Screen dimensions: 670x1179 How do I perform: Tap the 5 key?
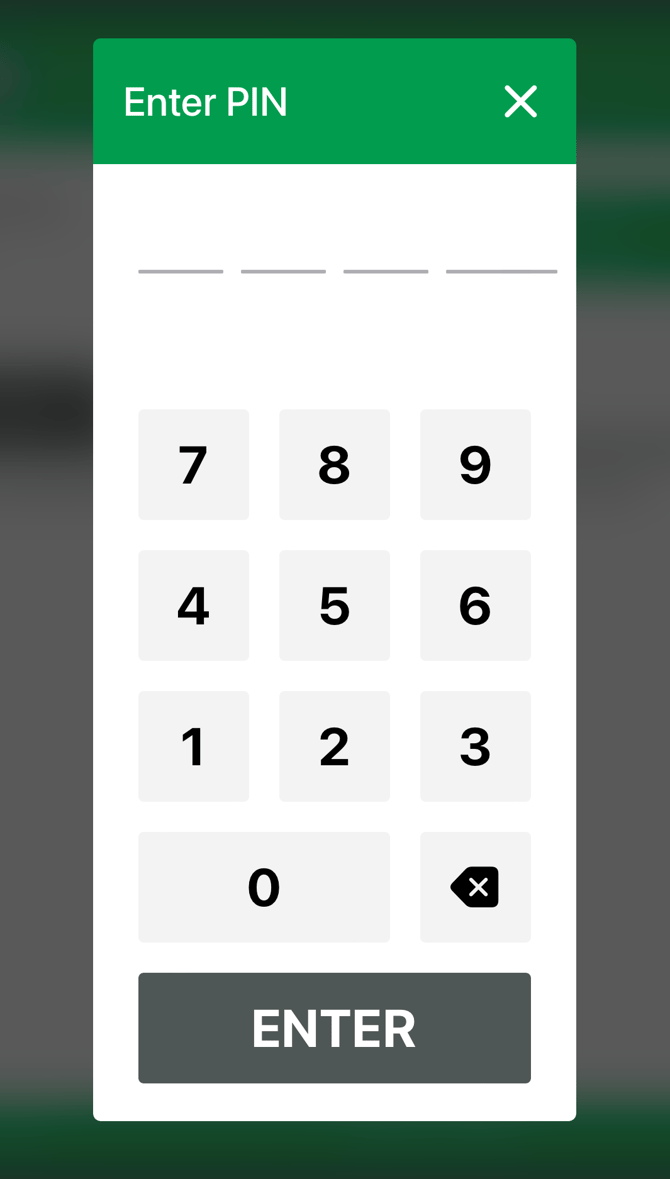pyautogui.click(x=334, y=605)
